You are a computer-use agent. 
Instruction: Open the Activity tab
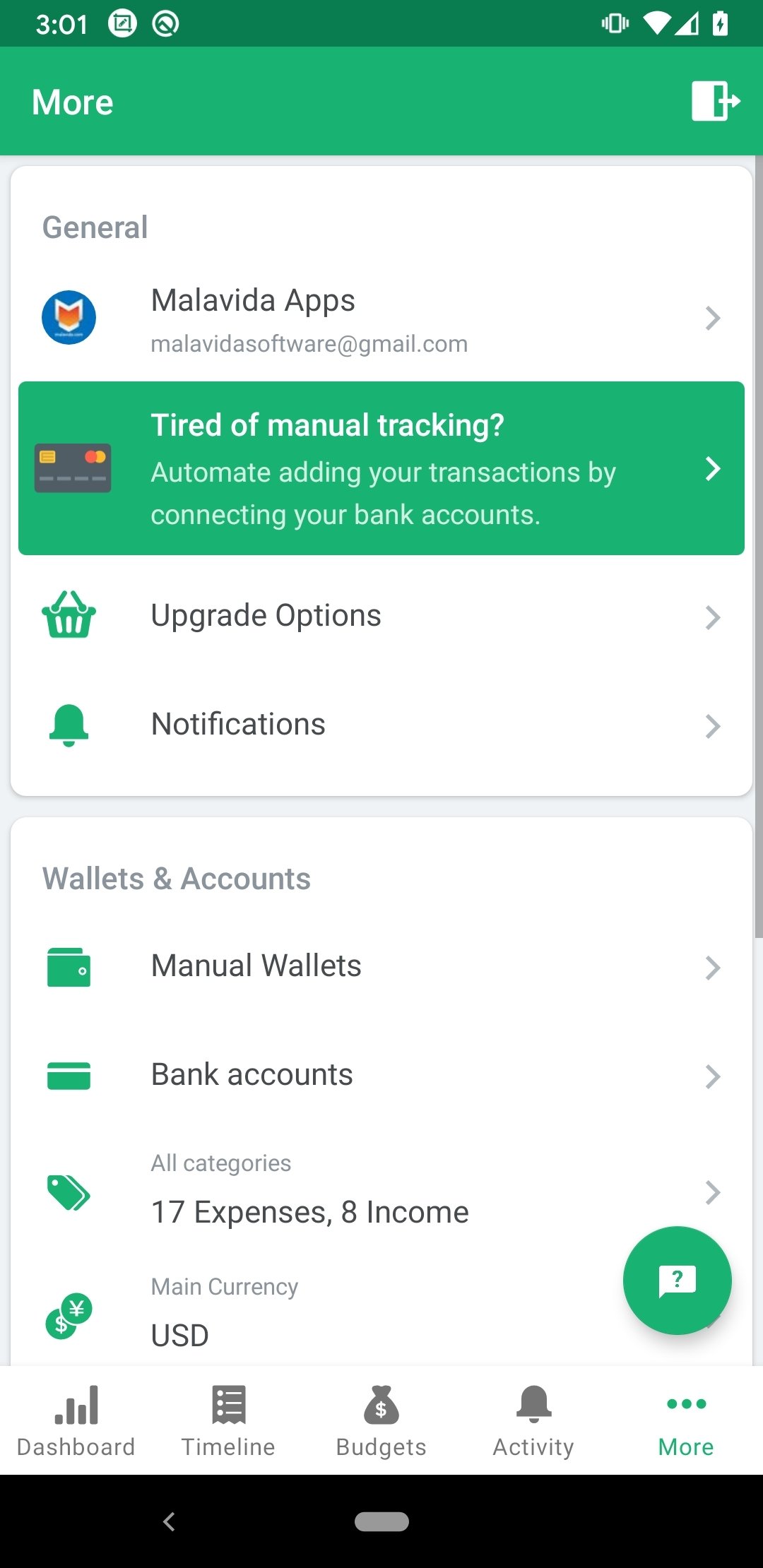point(534,1420)
